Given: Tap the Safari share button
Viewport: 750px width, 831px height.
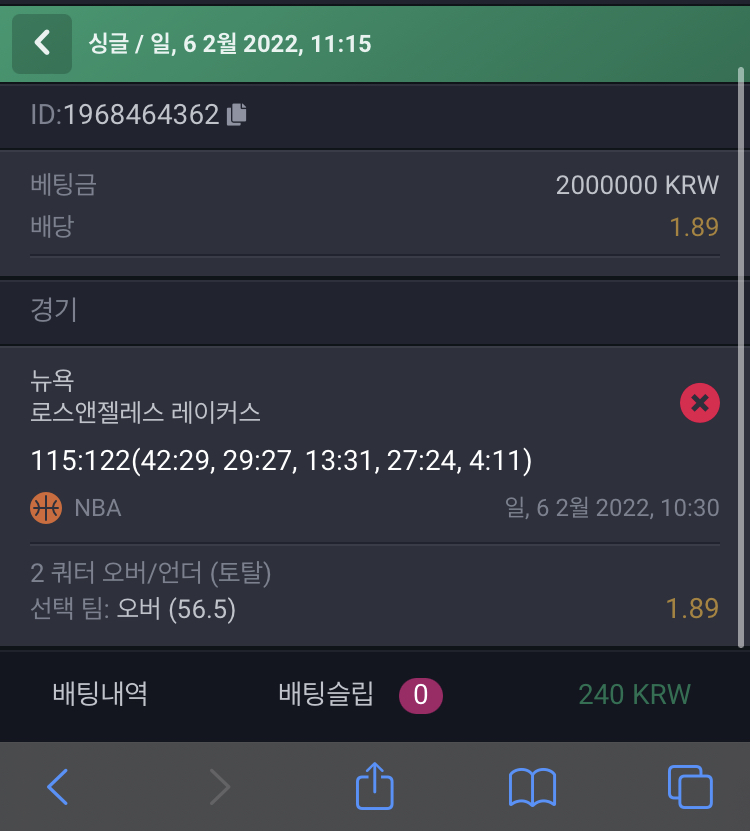Looking at the screenshot, I should [x=375, y=786].
